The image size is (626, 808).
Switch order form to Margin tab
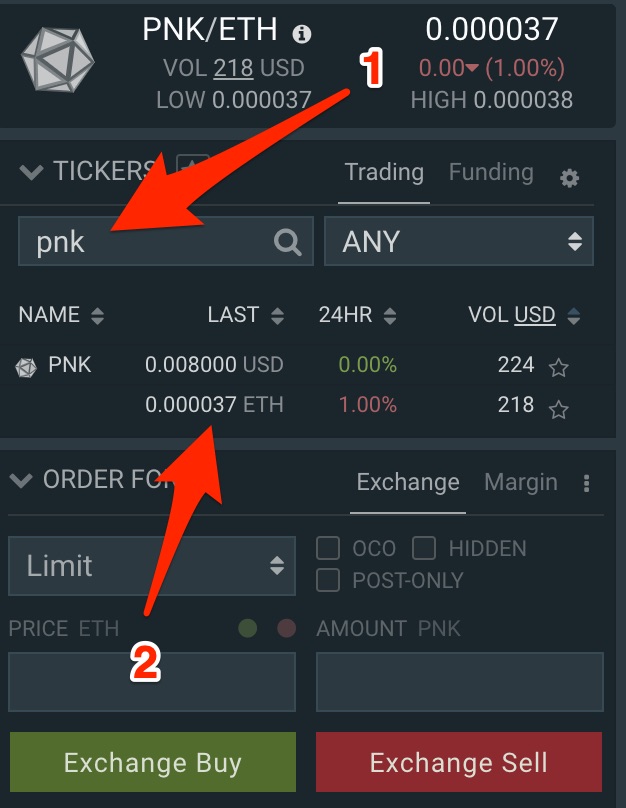coord(520,482)
